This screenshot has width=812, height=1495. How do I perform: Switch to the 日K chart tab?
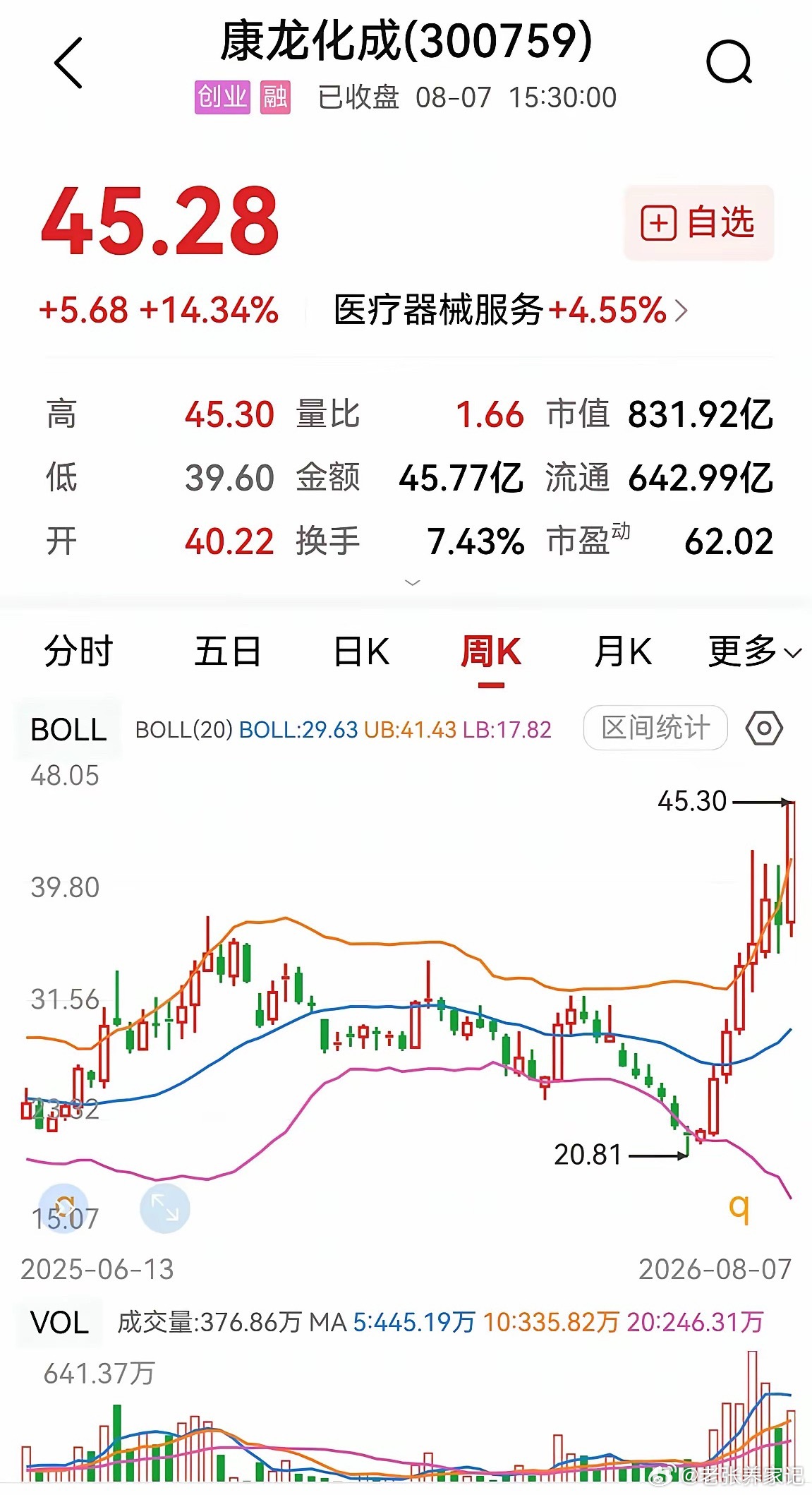[x=362, y=651]
